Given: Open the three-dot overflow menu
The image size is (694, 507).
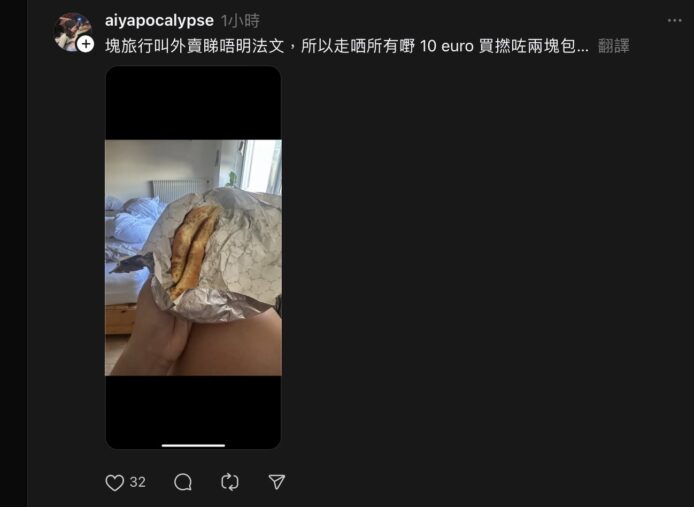Looking at the screenshot, I should (x=675, y=20).
